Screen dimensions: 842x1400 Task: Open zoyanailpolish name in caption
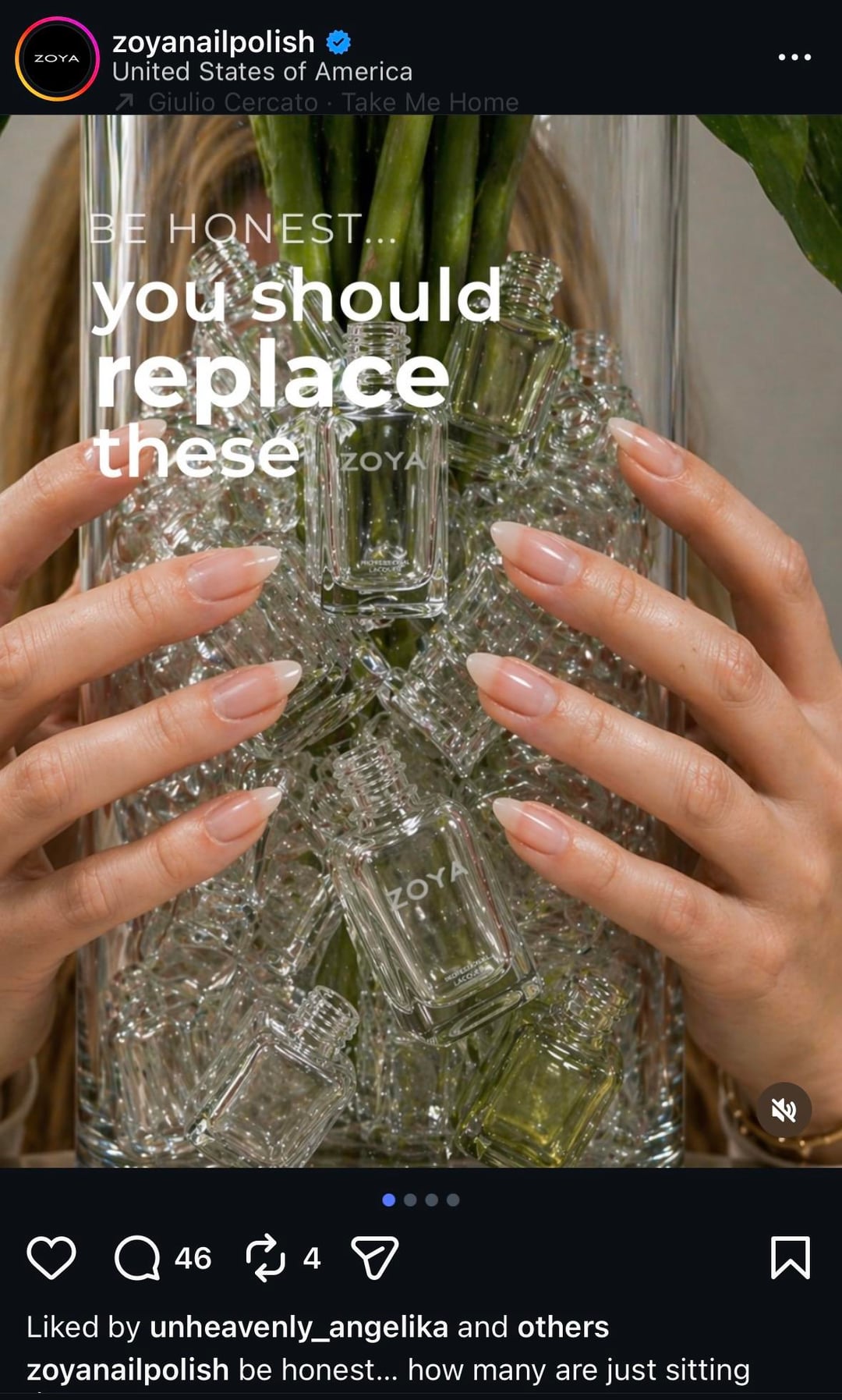(x=128, y=1370)
